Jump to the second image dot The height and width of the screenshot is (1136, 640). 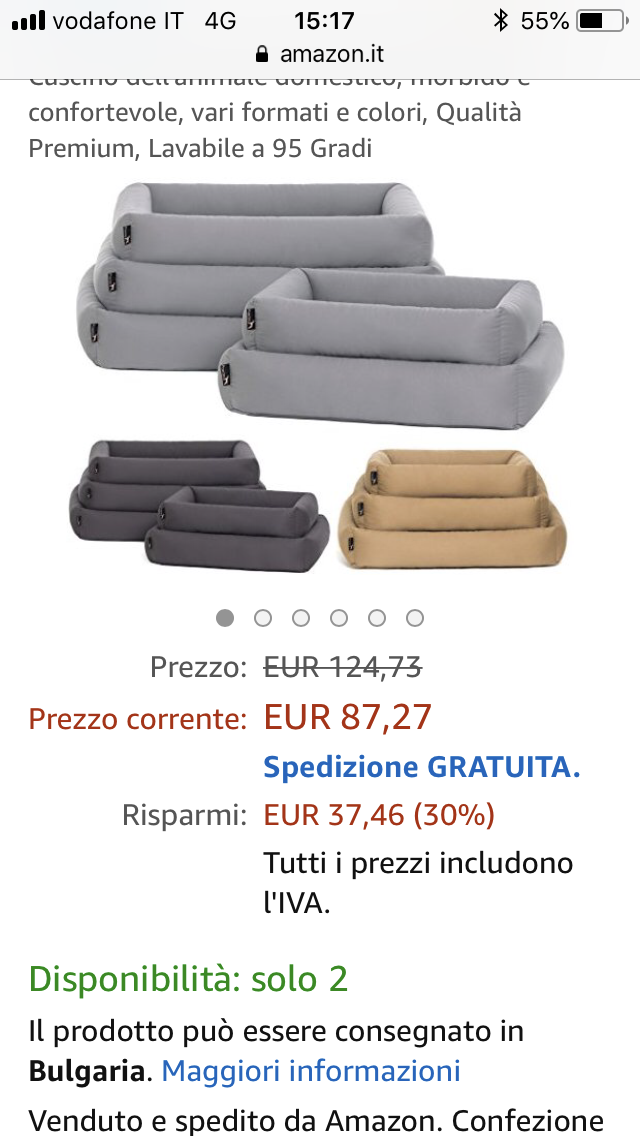pos(263,618)
